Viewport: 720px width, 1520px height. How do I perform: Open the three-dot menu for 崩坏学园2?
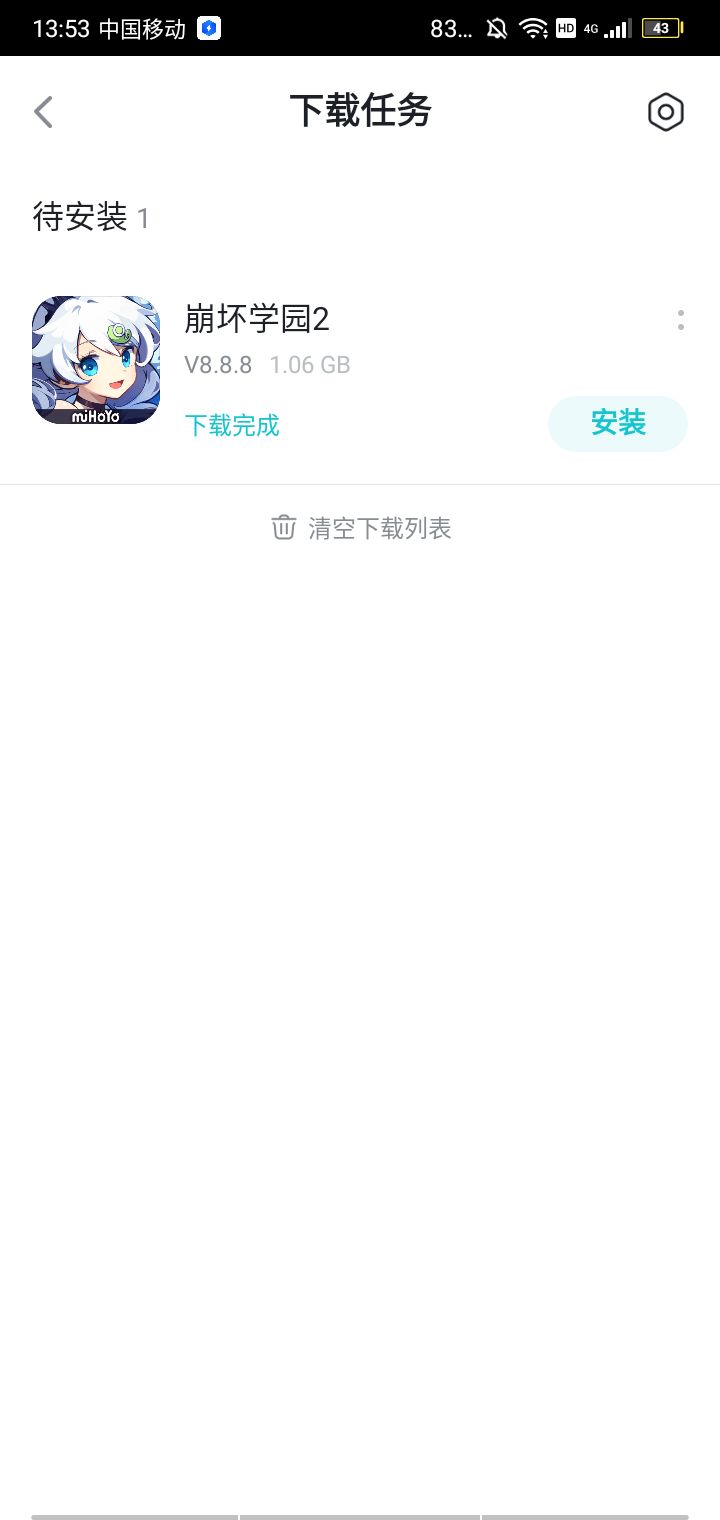coord(681,320)
